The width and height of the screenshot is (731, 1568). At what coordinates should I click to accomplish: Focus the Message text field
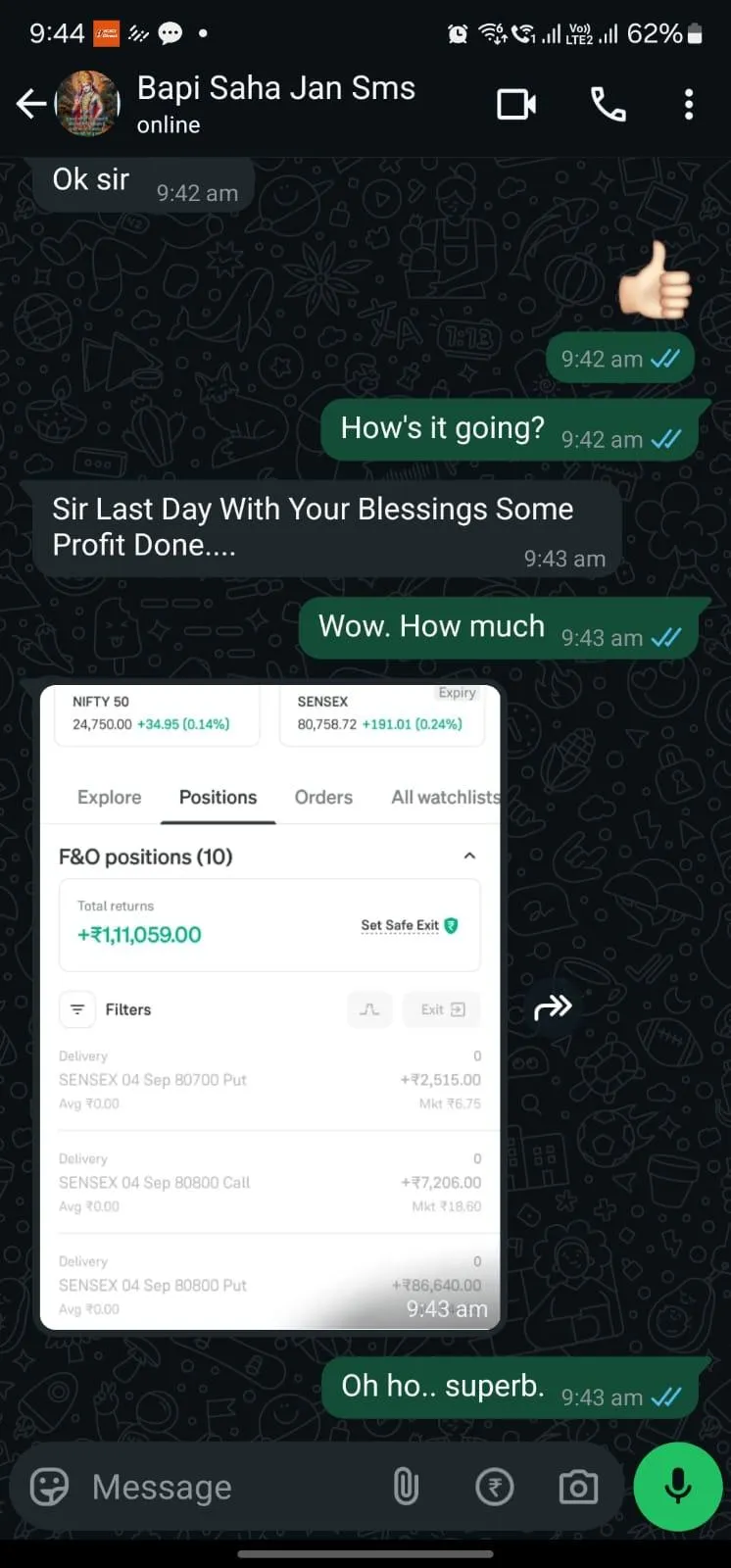[x=225, y=1487]
